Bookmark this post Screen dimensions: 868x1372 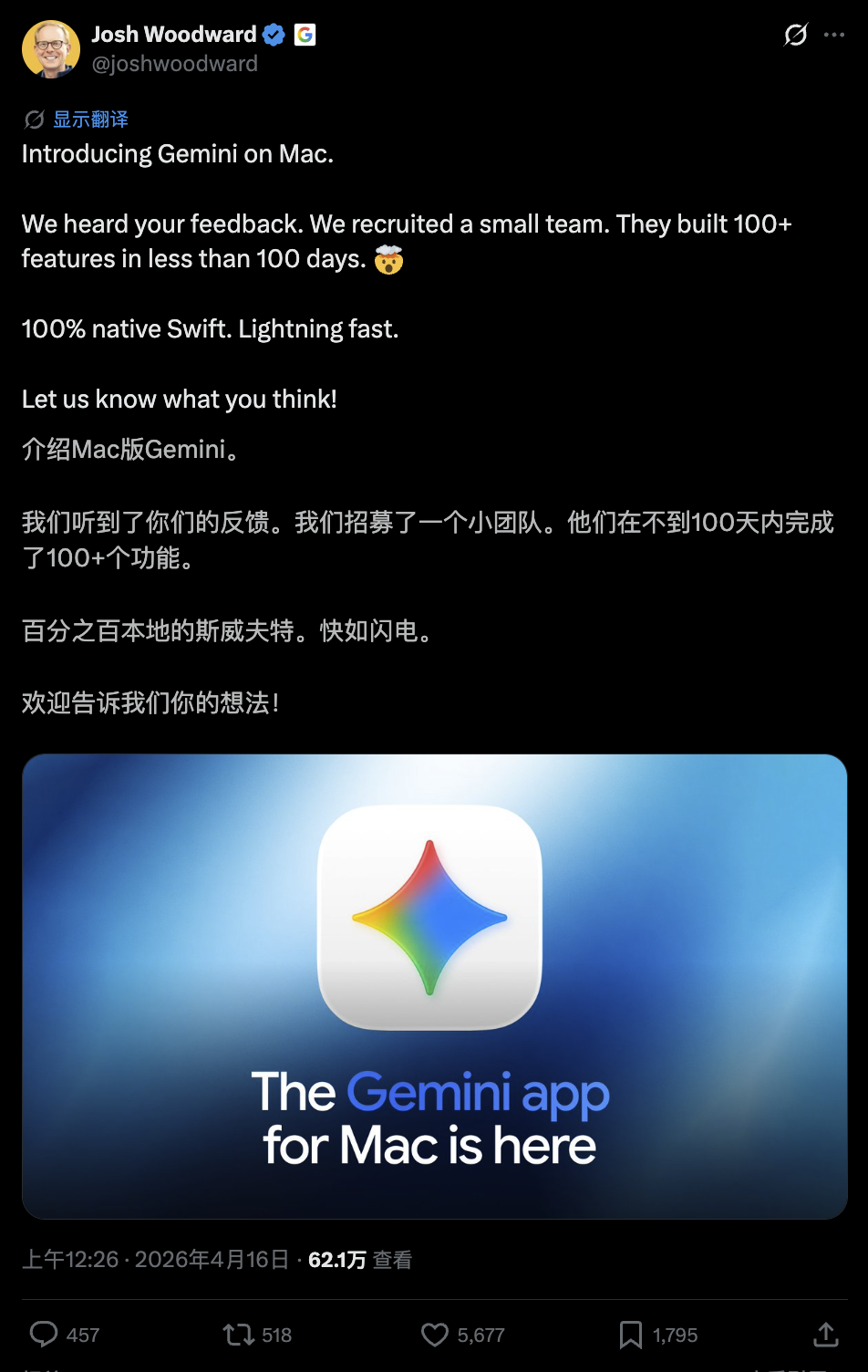630,1335
